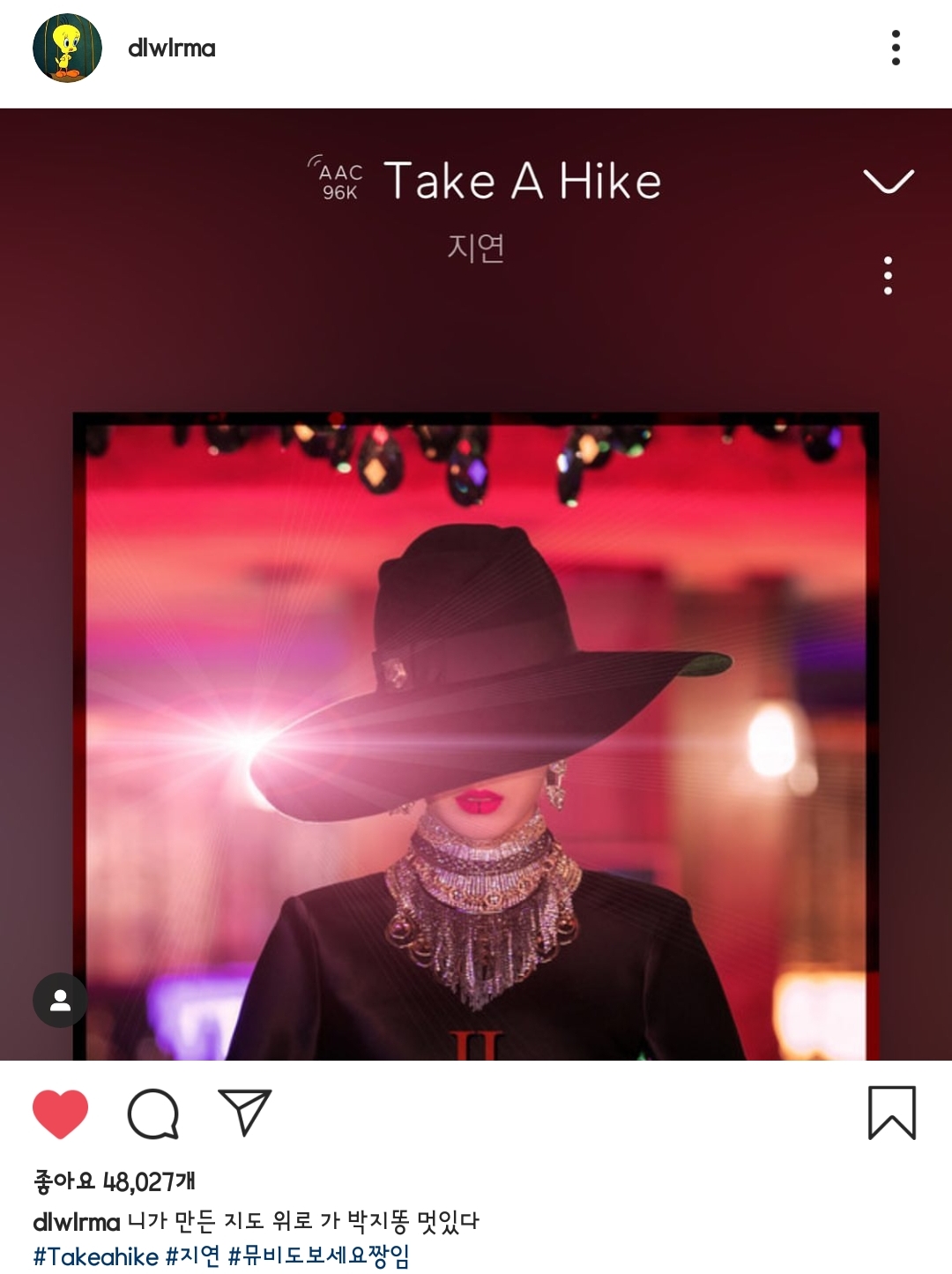
Task: Bookmark this post
Action: 891,1113
